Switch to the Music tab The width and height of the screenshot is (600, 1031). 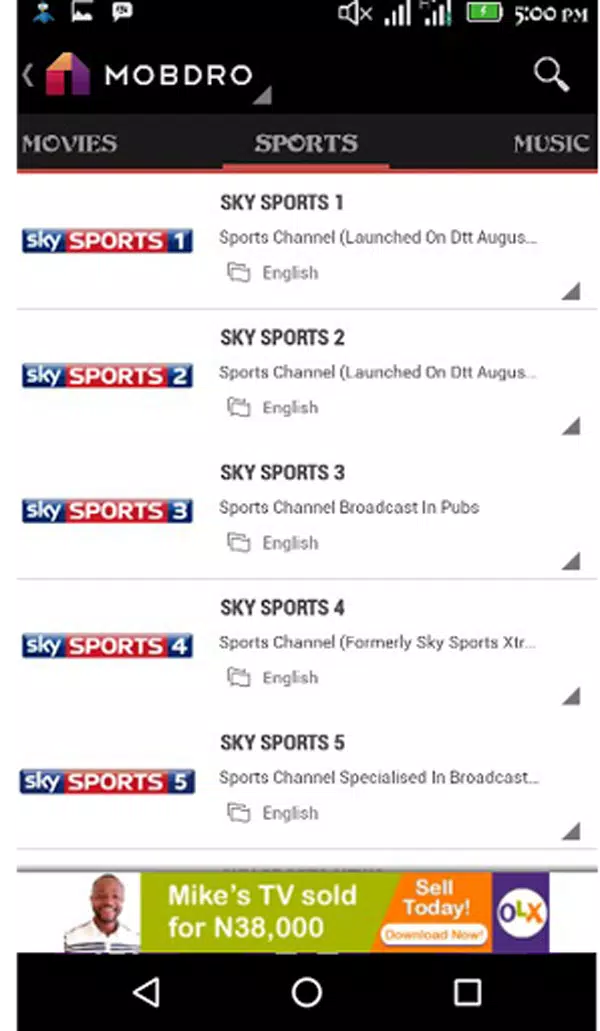point(551,144)
